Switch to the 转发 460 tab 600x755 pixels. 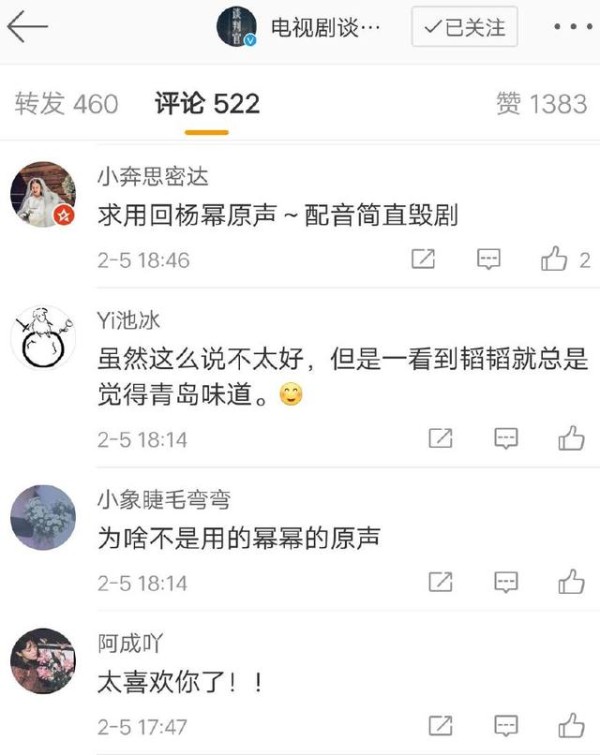click(x=66, y=104)
